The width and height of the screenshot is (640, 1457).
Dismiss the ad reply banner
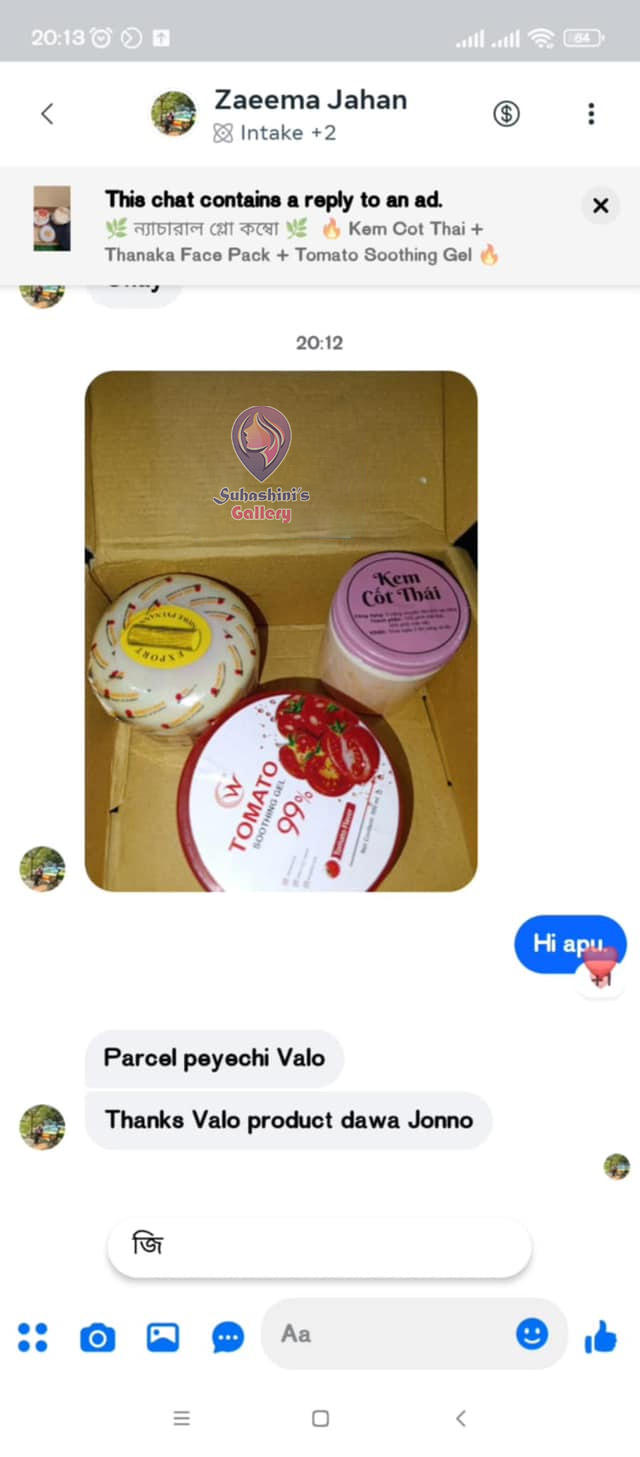tap(600, 206)
